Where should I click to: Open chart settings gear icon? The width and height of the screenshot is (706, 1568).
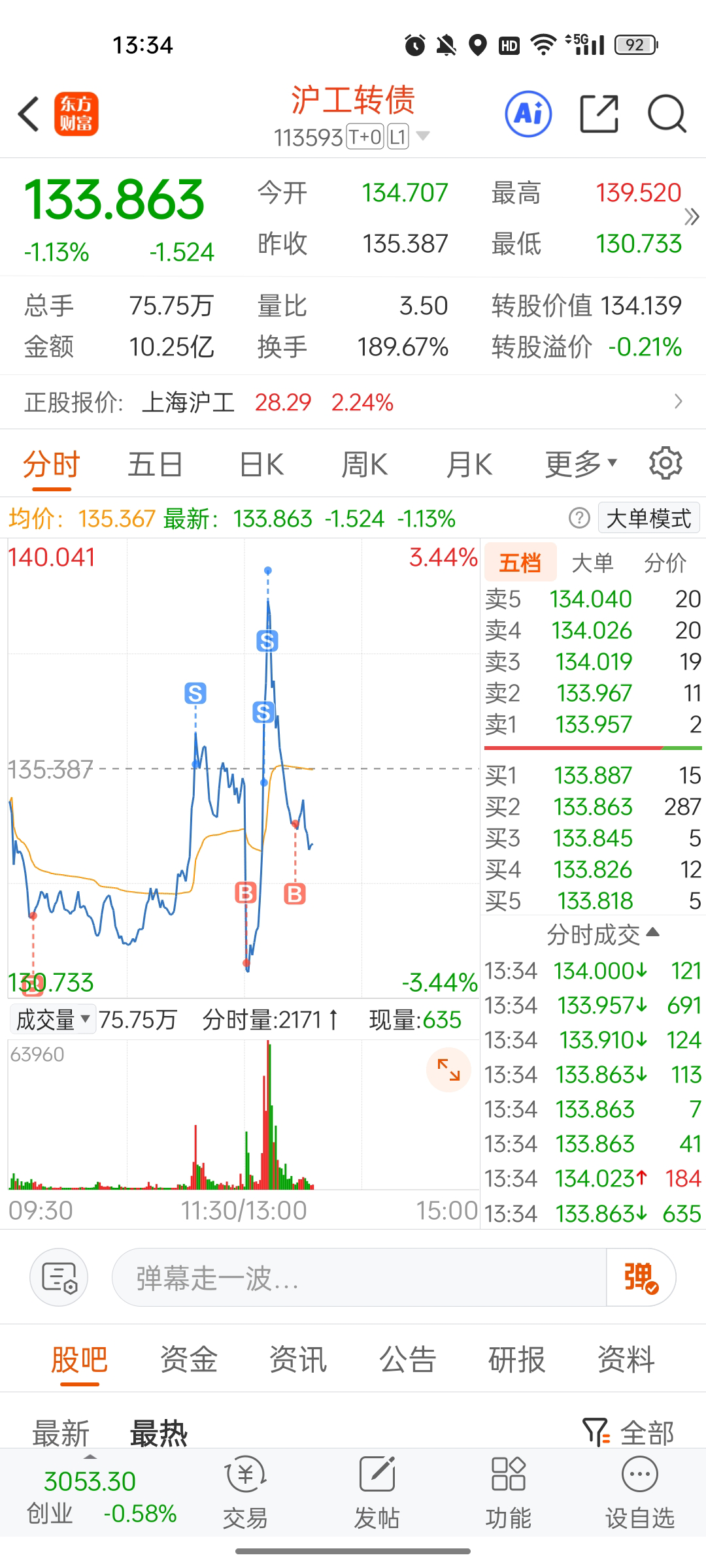pyautogui.click(x=665, y=464)
